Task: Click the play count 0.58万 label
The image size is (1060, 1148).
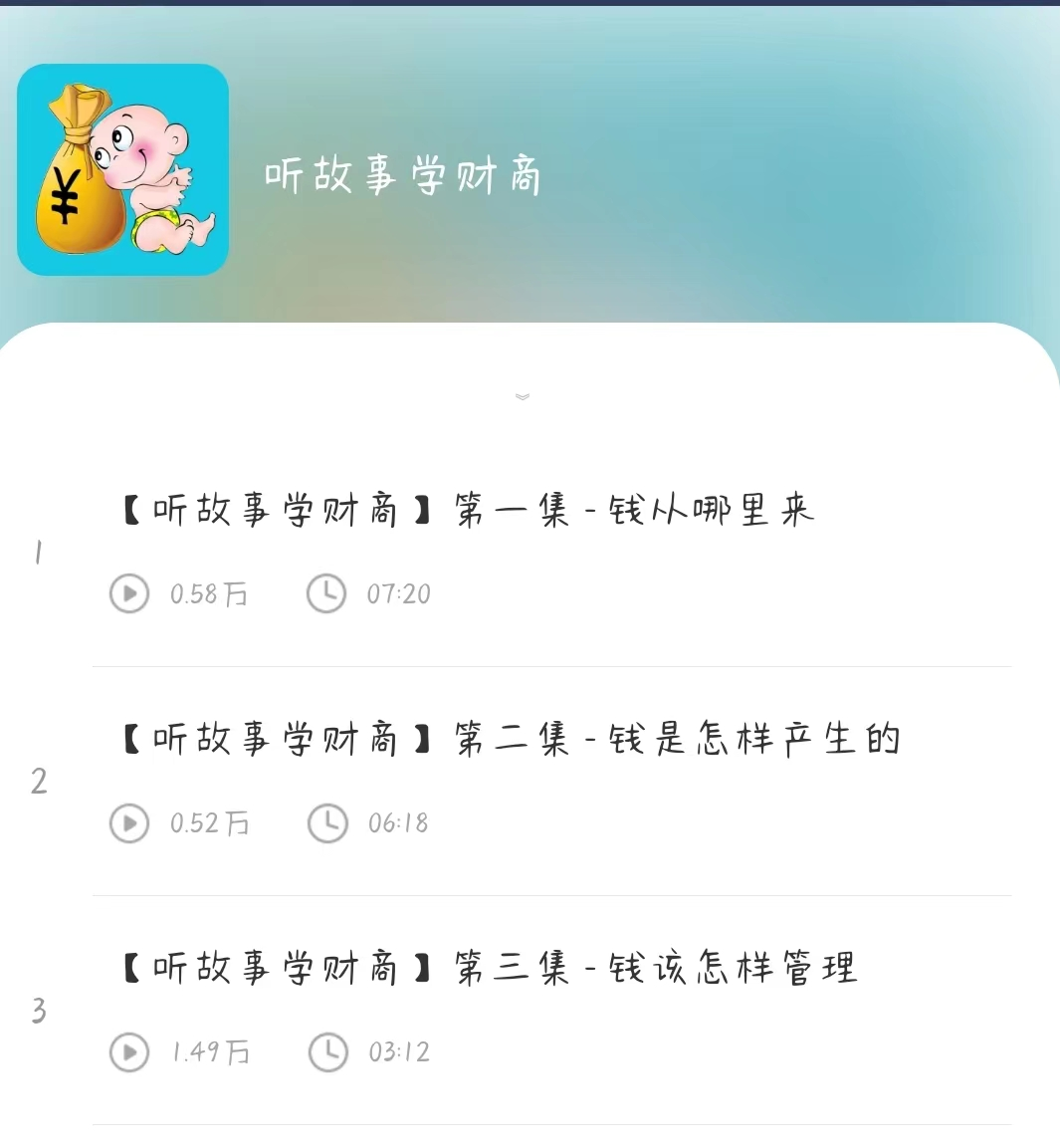Action: click(208, 593)
